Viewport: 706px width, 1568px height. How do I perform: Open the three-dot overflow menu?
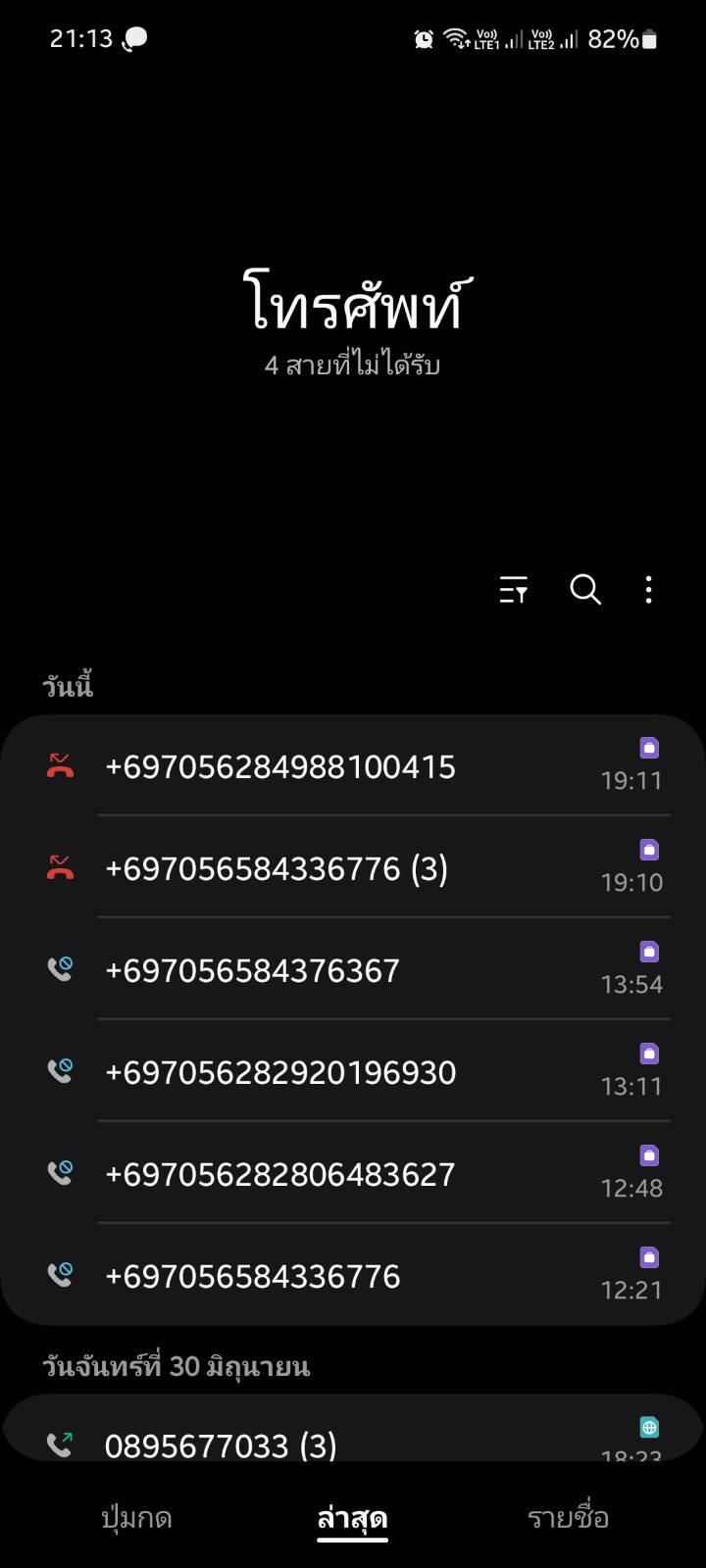click(648, 590)
